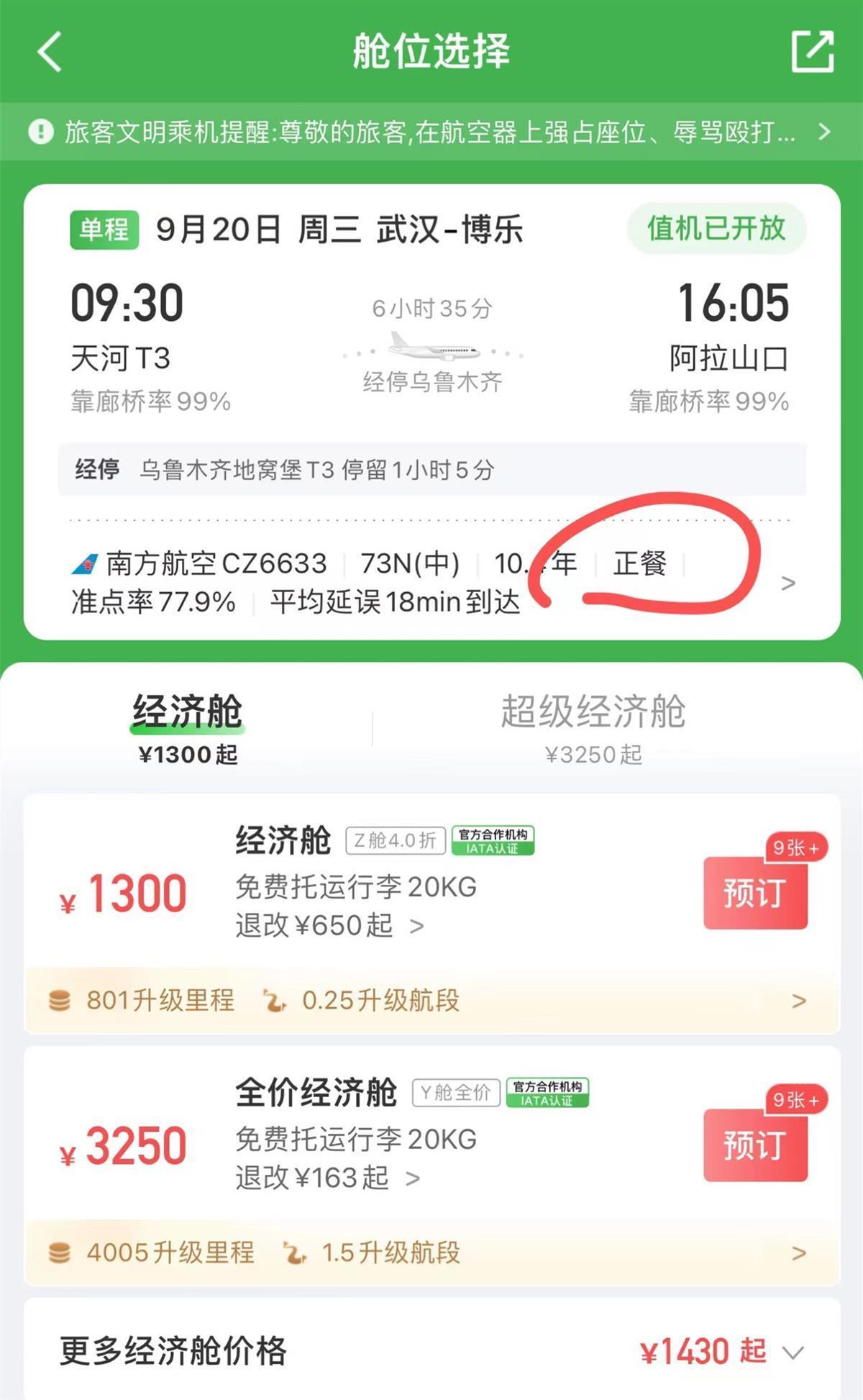
Task: Switch to the 超级经济舱 tab
Action: (593, 728)
